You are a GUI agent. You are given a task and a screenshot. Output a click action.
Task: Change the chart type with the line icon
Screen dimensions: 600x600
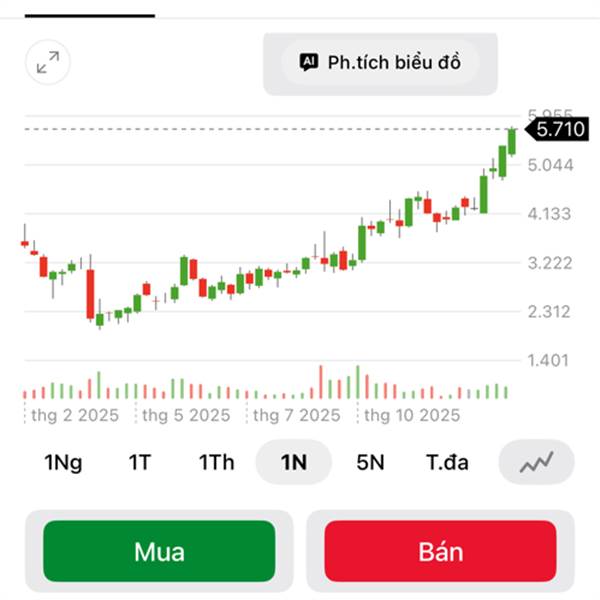pyautogui.click(x=536, y=462)
